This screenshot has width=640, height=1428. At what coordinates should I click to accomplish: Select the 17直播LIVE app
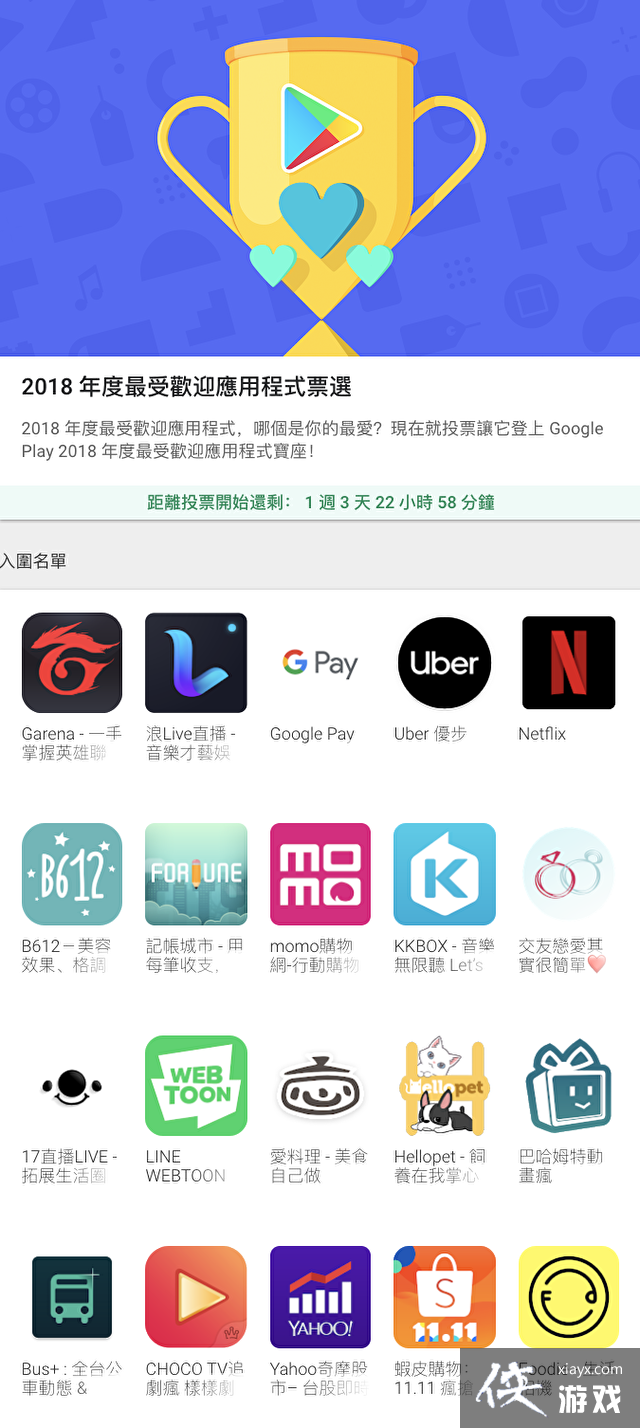click(x=72, y=1085)
